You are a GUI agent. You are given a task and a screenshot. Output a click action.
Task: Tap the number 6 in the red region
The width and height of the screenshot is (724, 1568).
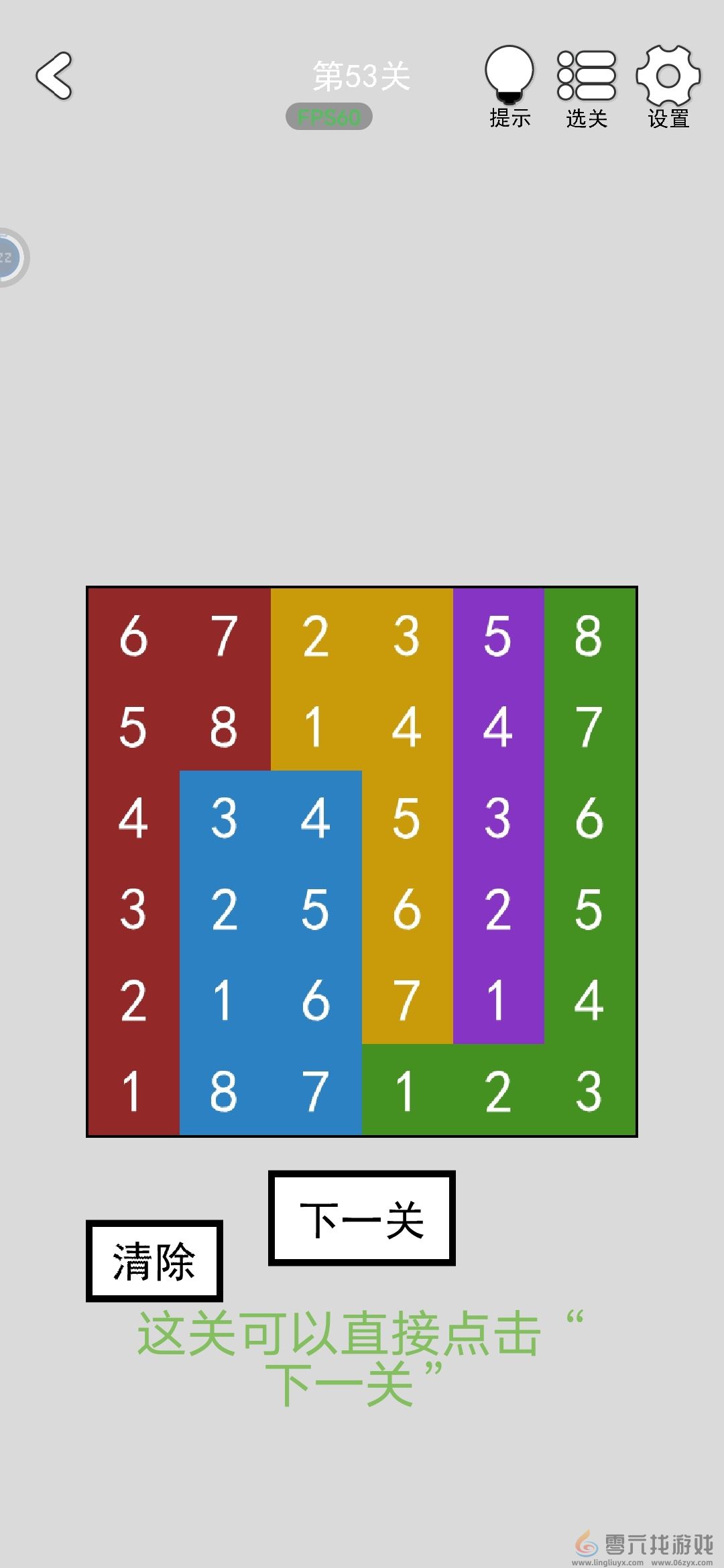pos(133,637)
